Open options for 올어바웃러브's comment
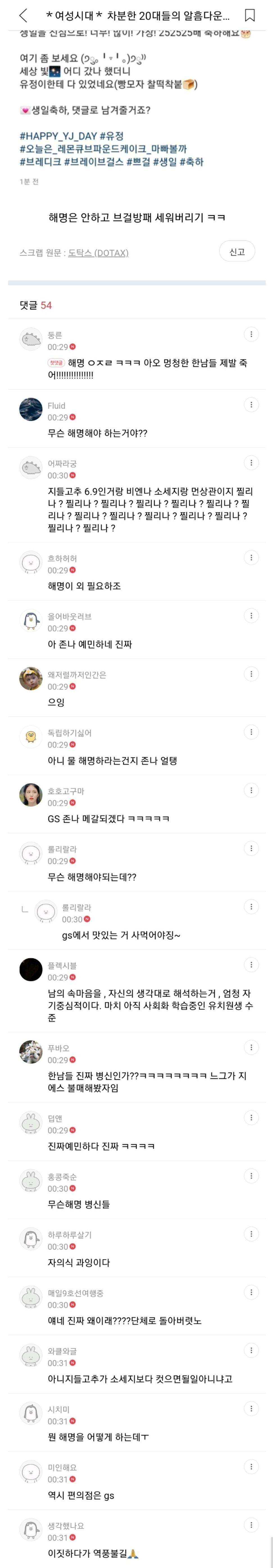The image size is (273, 1568). (x=251, y=615)
